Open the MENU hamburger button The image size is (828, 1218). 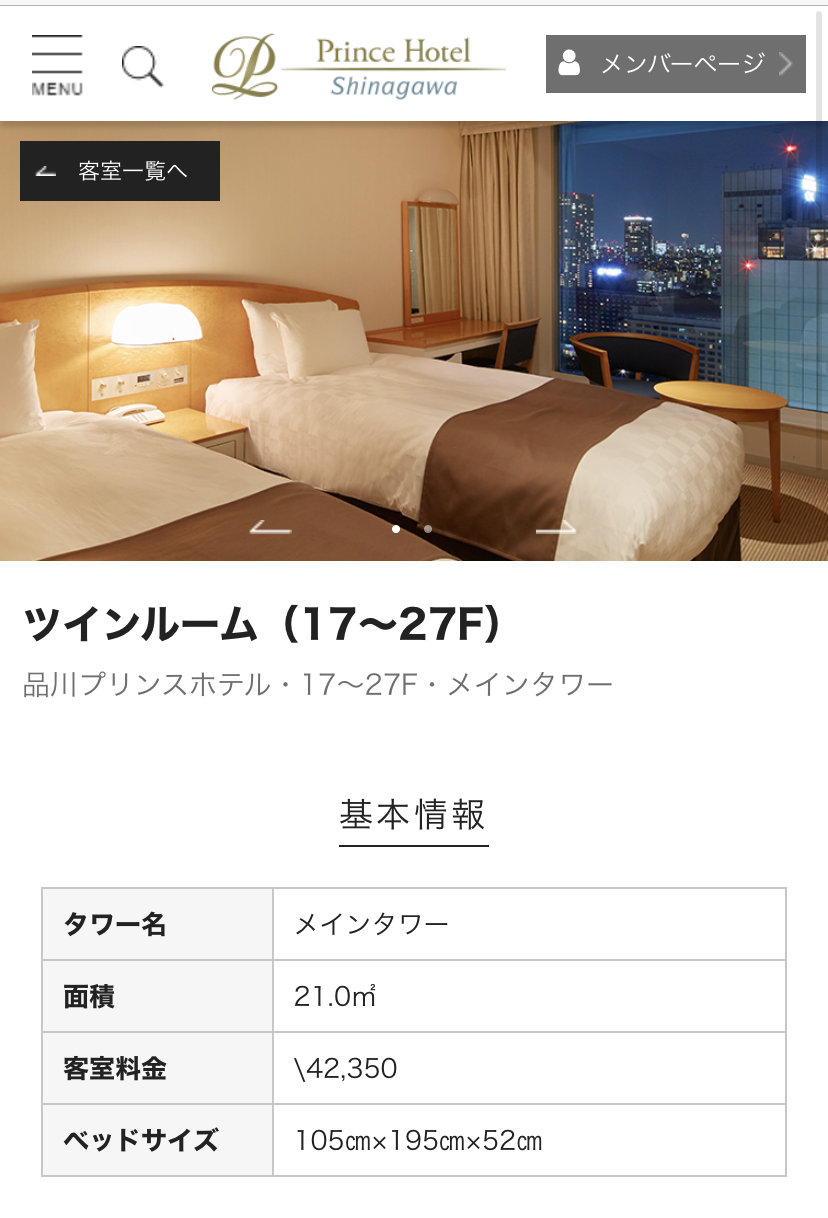tap(57, 65)
